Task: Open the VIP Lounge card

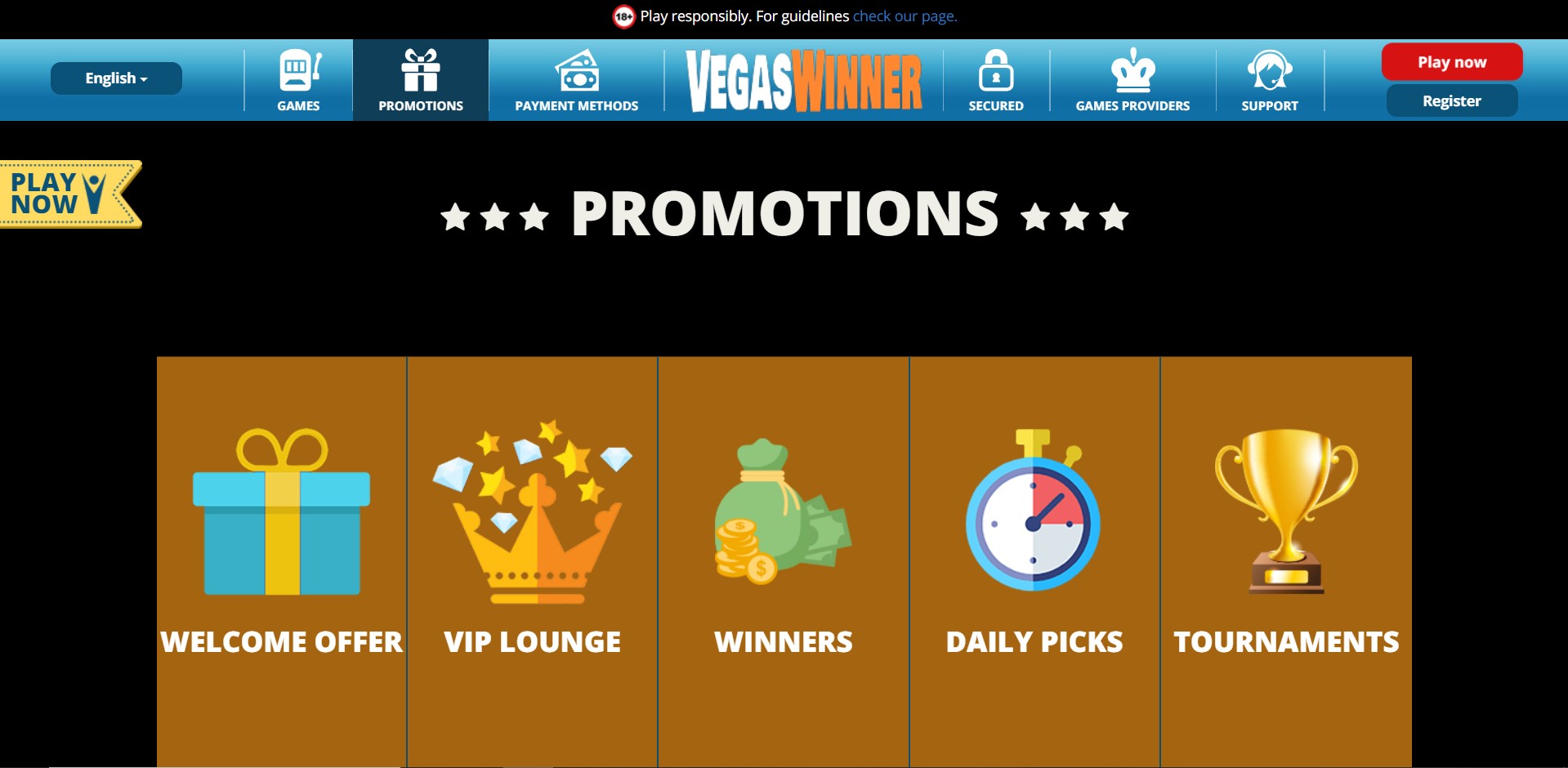Action: (x=533, y=556)
